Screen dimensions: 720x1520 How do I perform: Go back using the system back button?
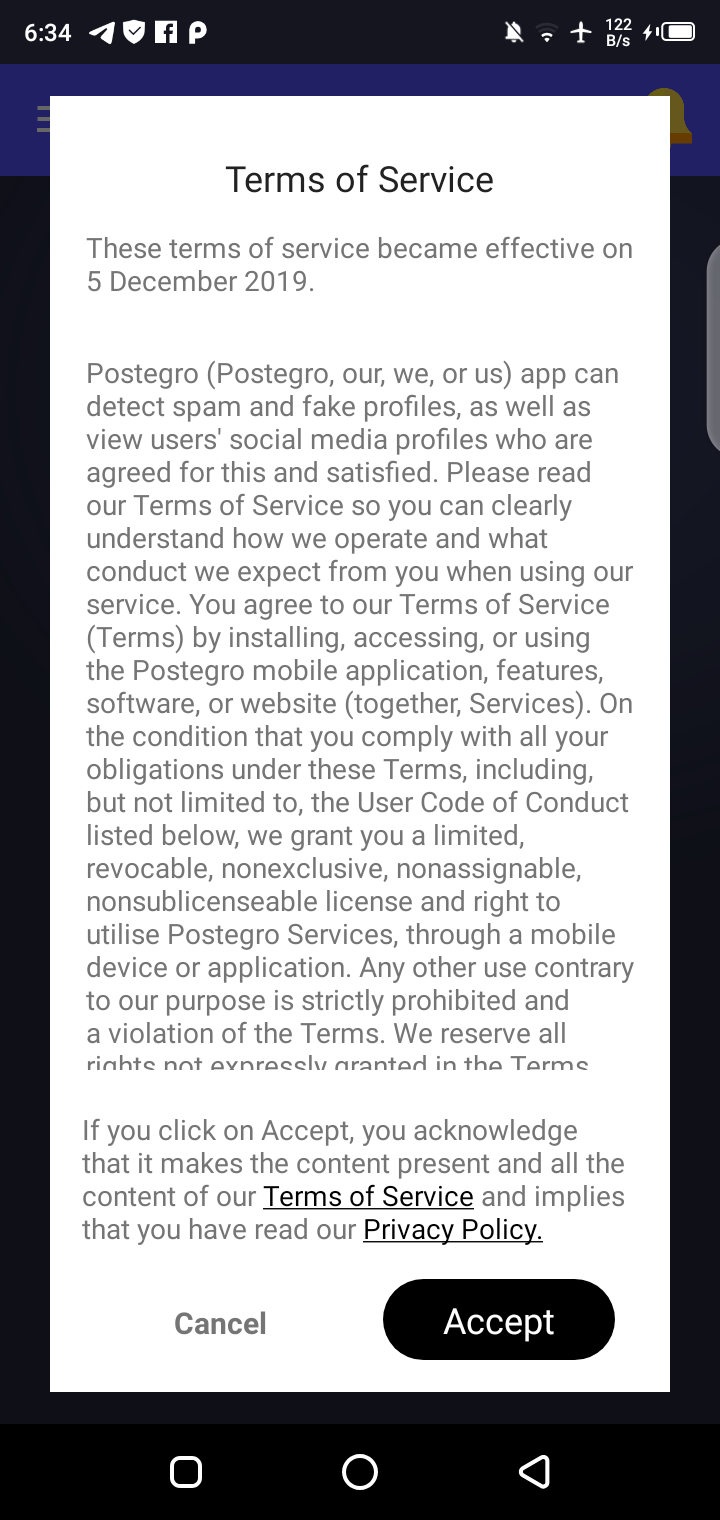535,1471
